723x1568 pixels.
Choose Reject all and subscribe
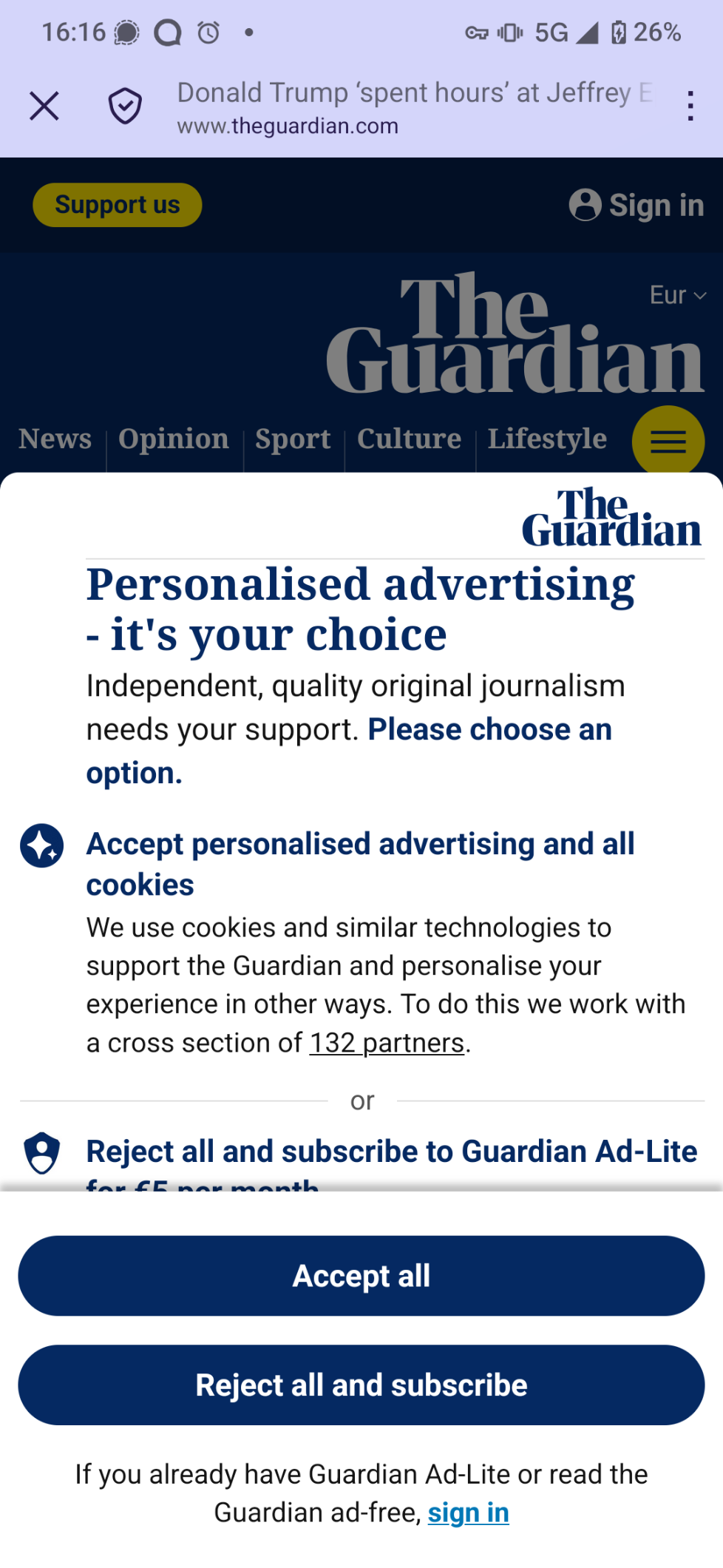pos(361,1385)
